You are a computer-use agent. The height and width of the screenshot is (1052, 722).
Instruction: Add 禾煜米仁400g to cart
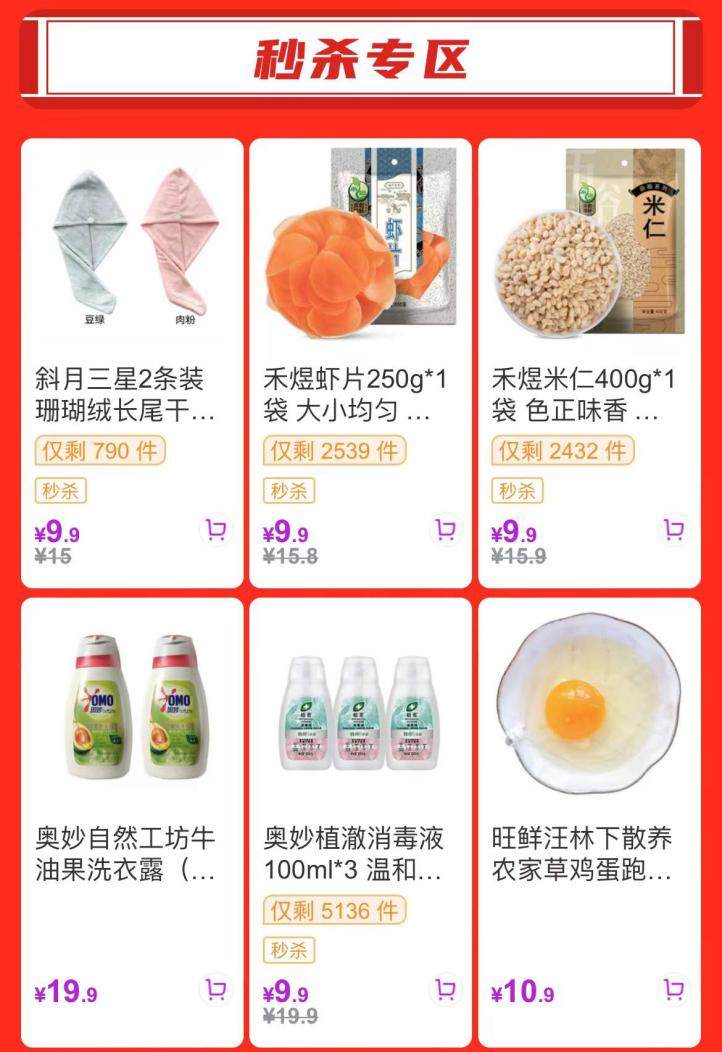[x=675, y=529]
